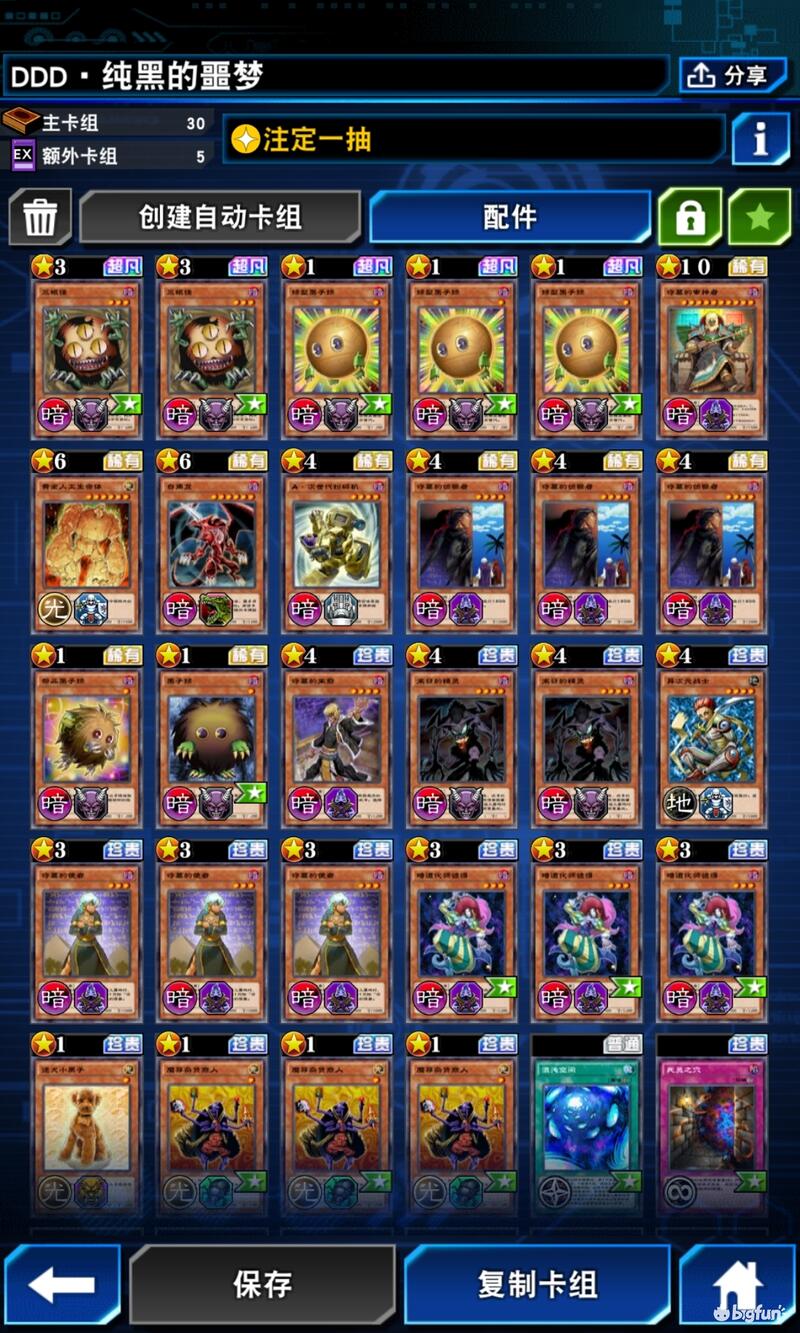Tap 创建自动卡组 button
The image size is (800, 1333).
[220, 216]
